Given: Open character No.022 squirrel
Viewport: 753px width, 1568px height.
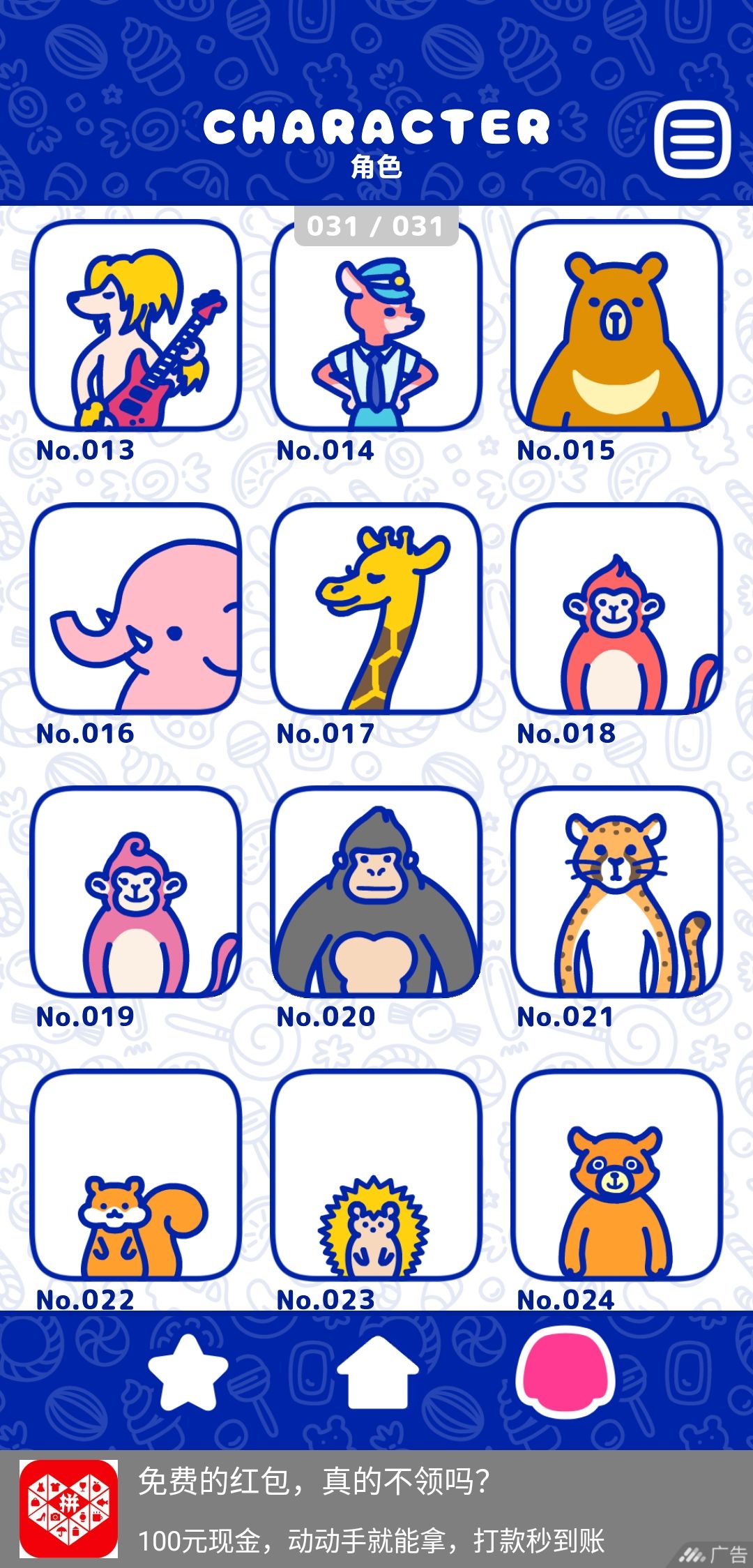Looking at the screenshot, I should point(136,1175).
